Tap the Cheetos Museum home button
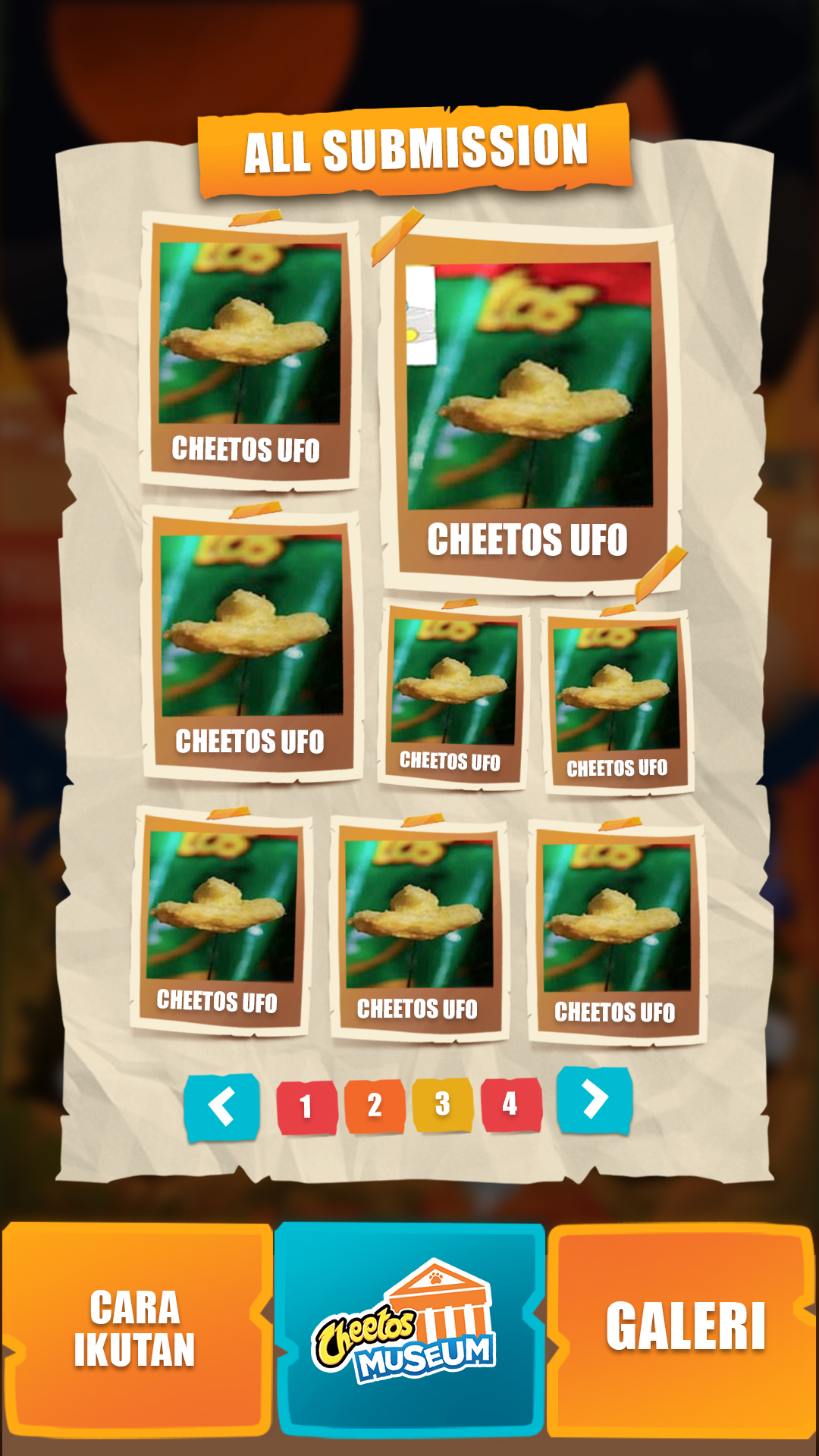This screenshot has height=1456, width=819. [x=409, y=1329]
